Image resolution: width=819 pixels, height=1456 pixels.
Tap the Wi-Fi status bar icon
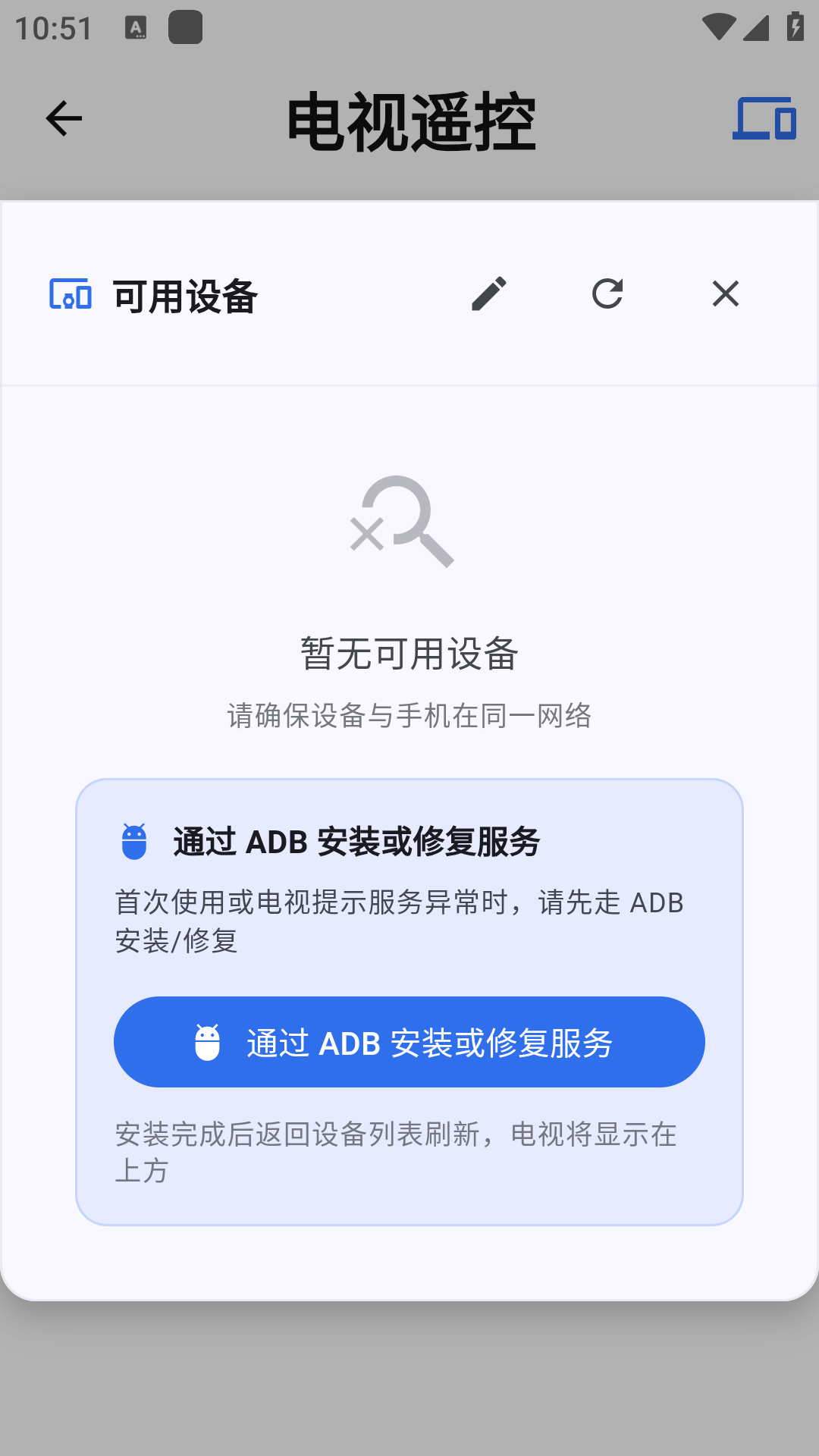tap(719, 25)
